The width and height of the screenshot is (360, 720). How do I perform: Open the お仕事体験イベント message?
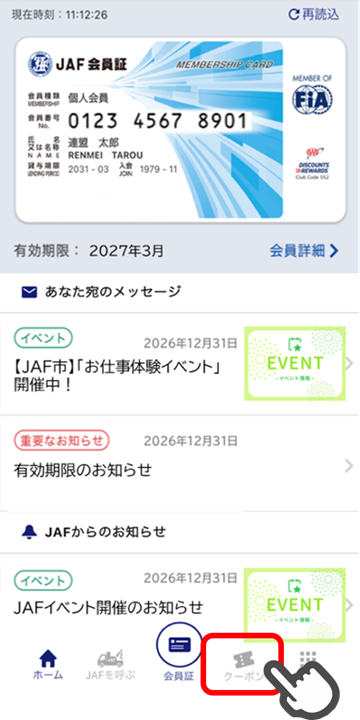(180, 364)
